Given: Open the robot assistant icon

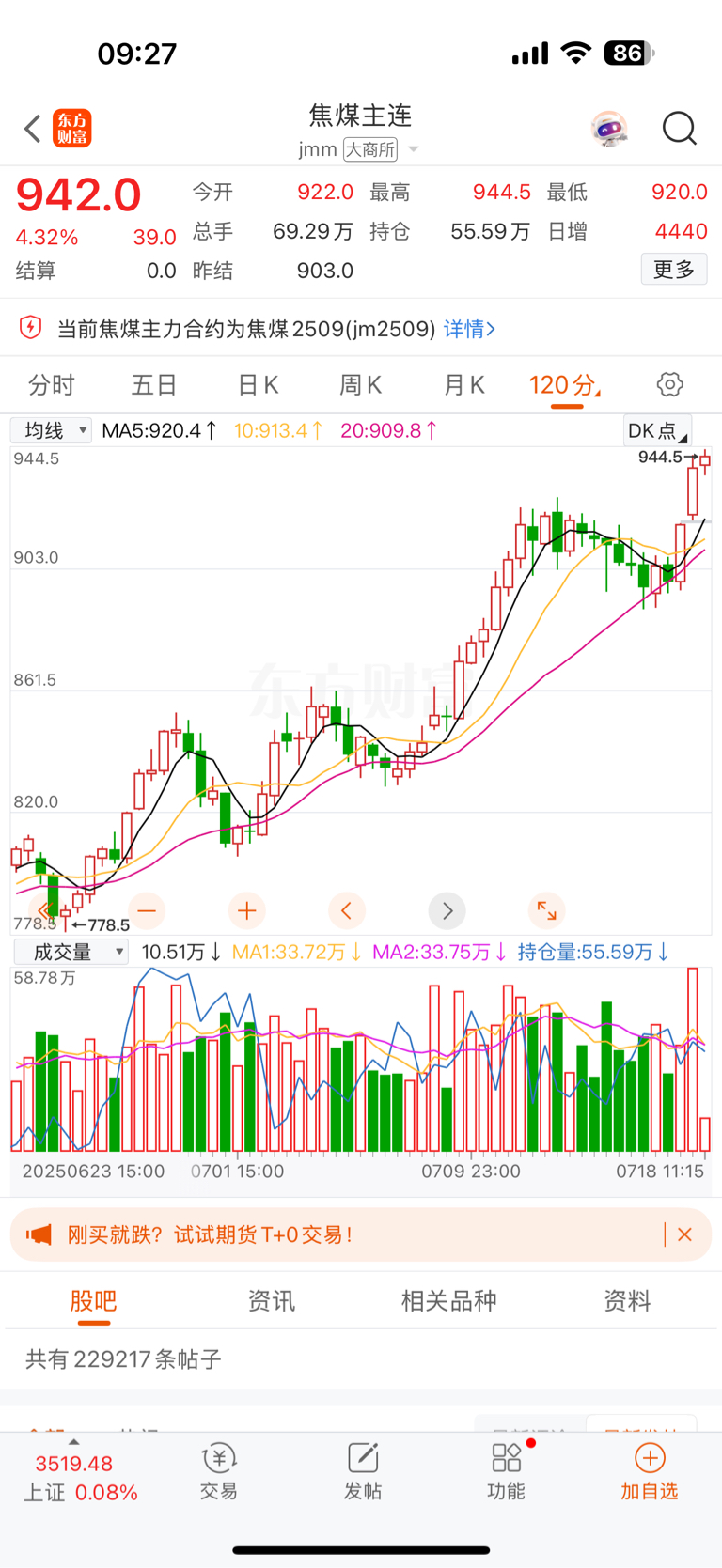Looking at the screenshot, I should click(x=609, y=128).
